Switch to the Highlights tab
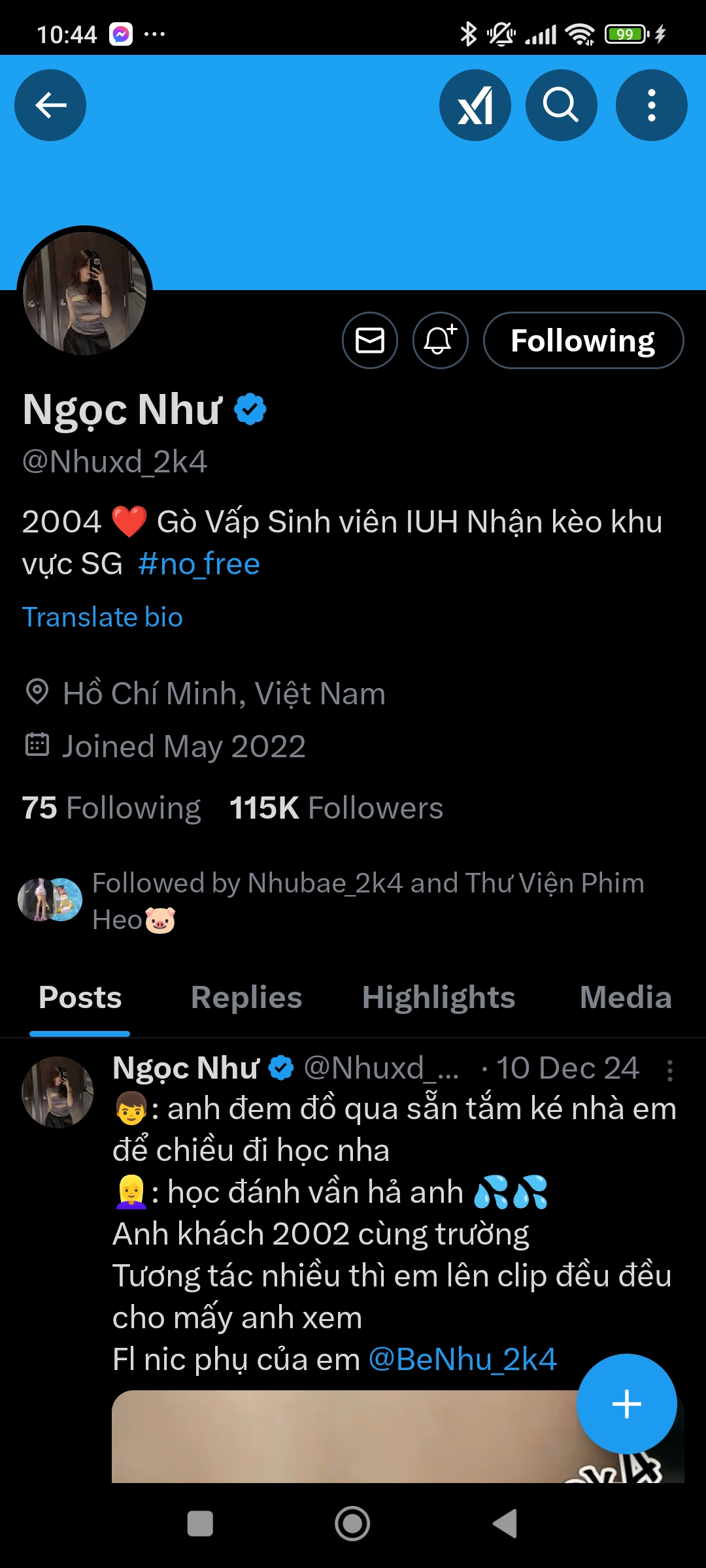This screenshot has width=706, height=1568. (439, 998)
